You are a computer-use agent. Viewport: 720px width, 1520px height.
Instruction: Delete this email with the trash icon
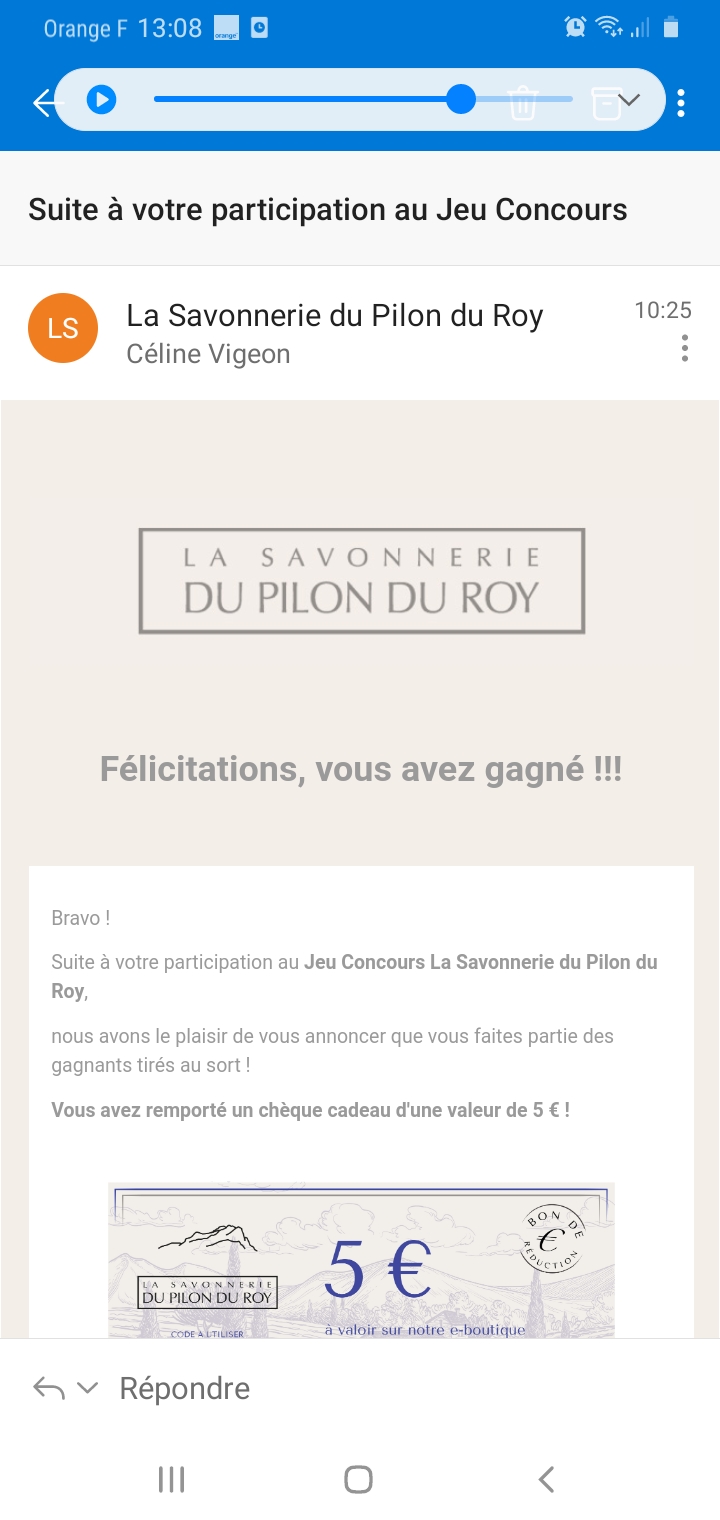pos(523,103)
